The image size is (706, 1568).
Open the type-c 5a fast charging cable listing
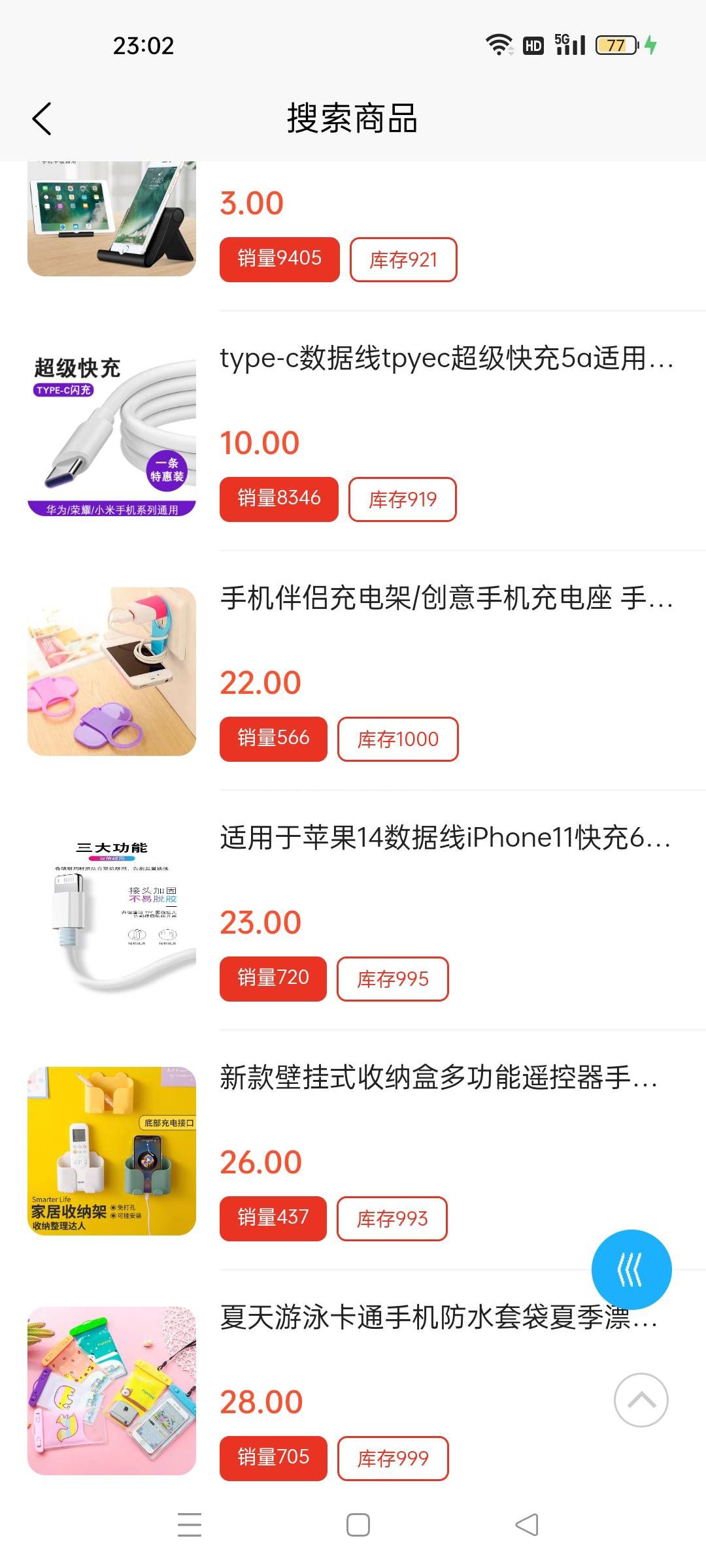click(x=446, y=359)
